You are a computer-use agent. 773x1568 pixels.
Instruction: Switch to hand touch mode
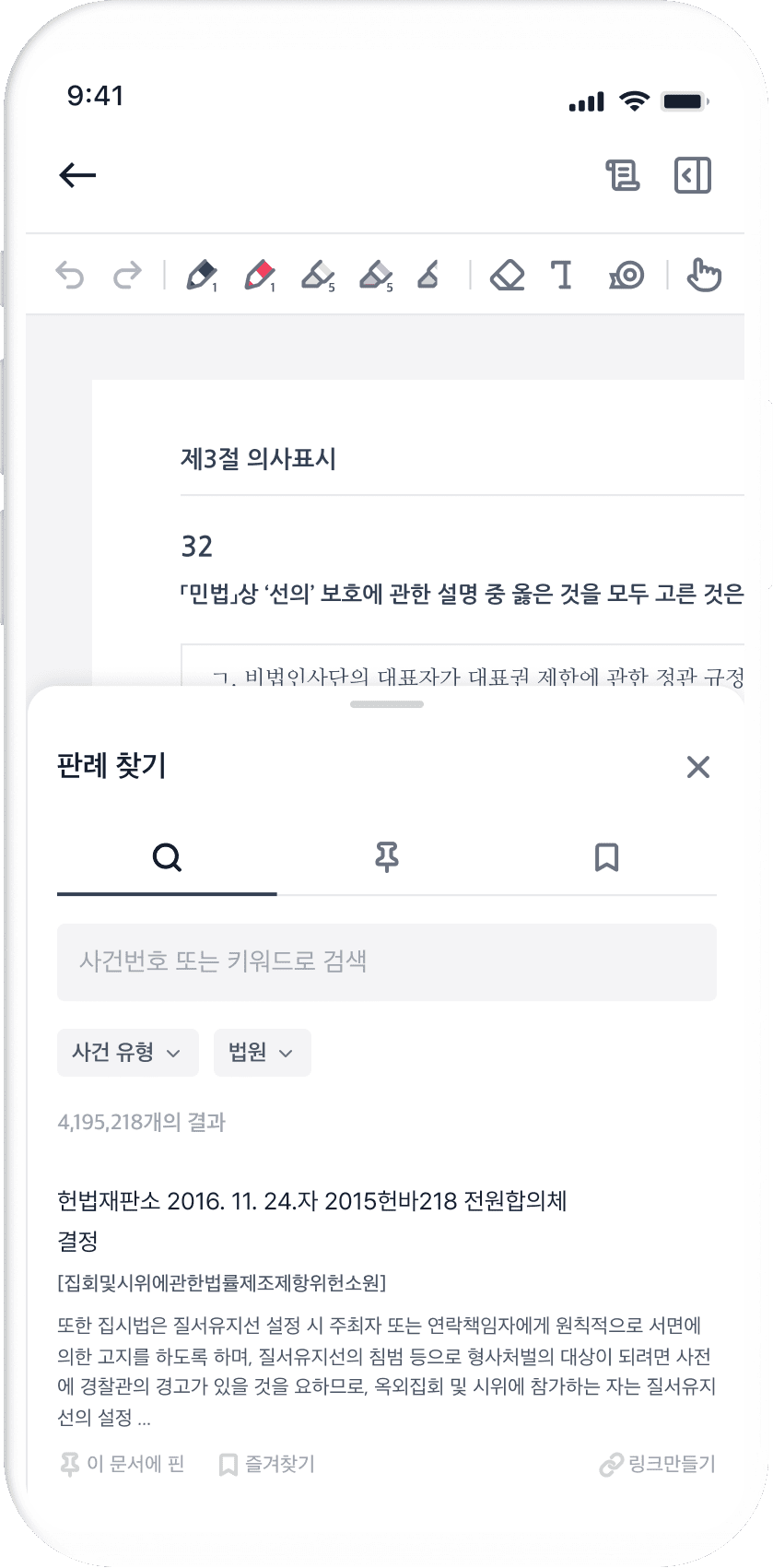pos(704,275)
